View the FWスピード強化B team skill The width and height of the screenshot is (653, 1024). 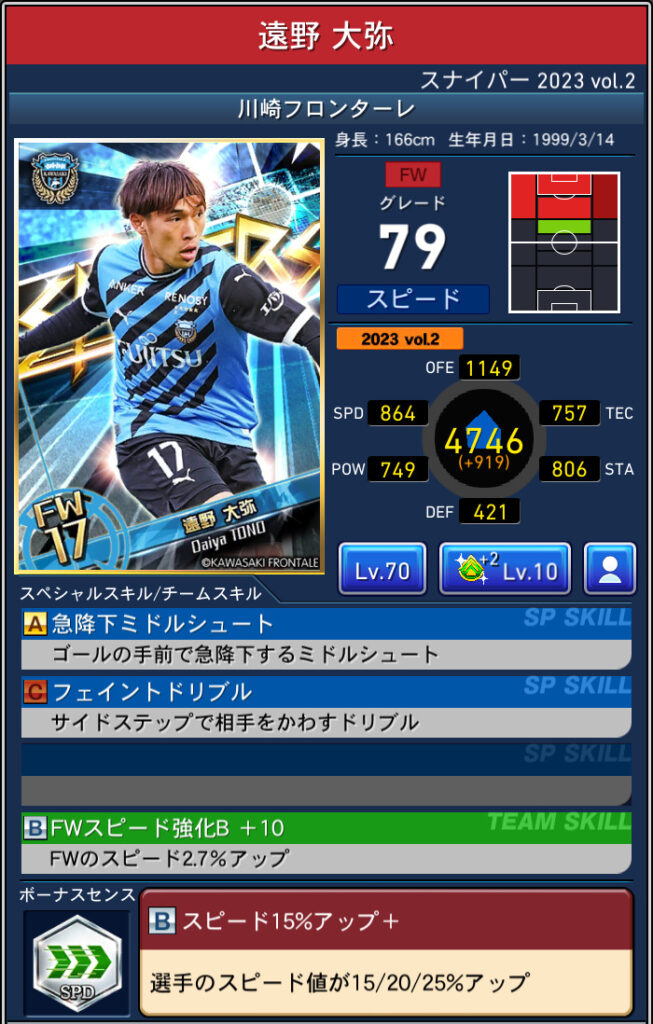(326, 842)
